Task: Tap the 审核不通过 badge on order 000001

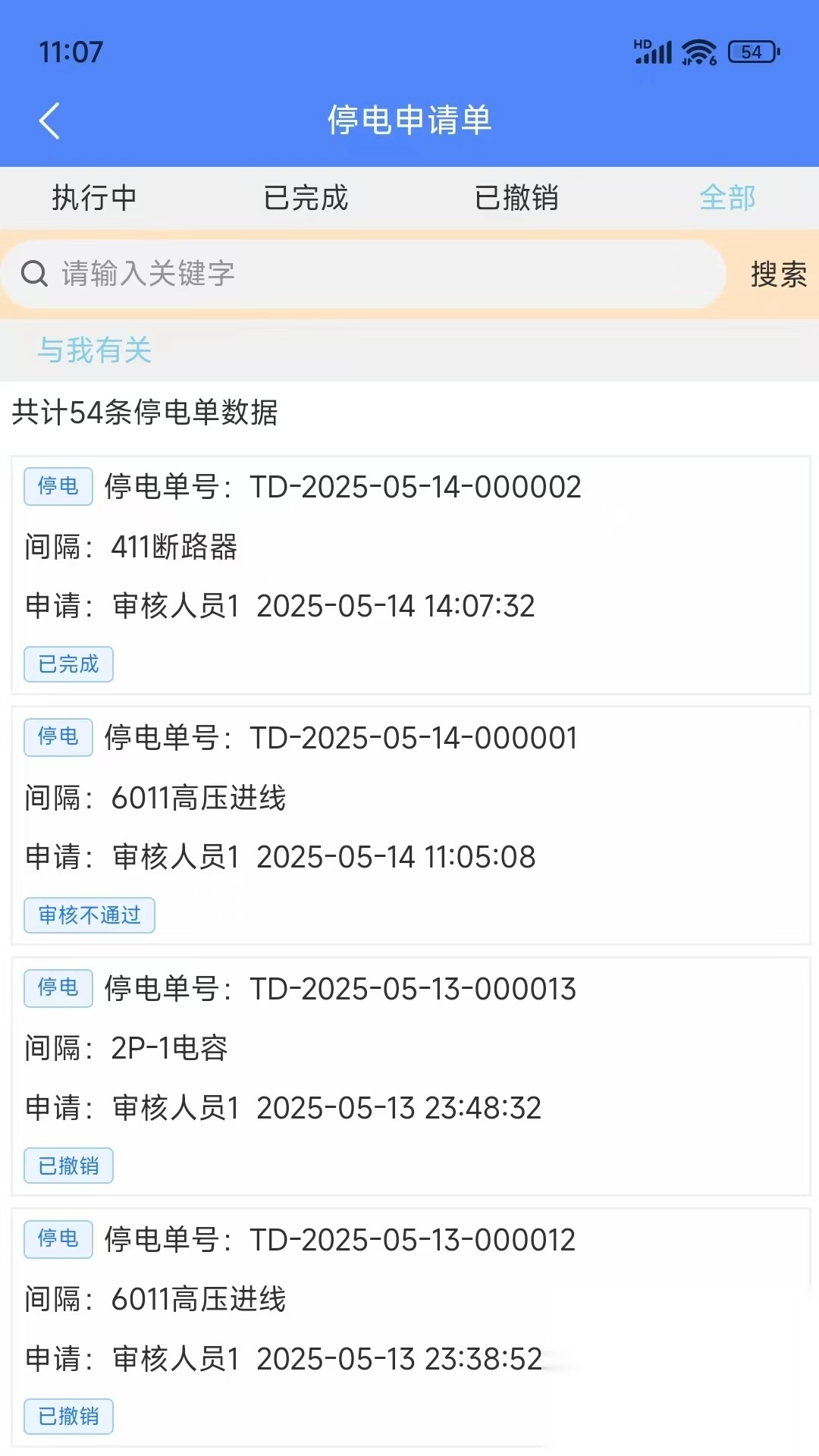Action: point(89,915)
